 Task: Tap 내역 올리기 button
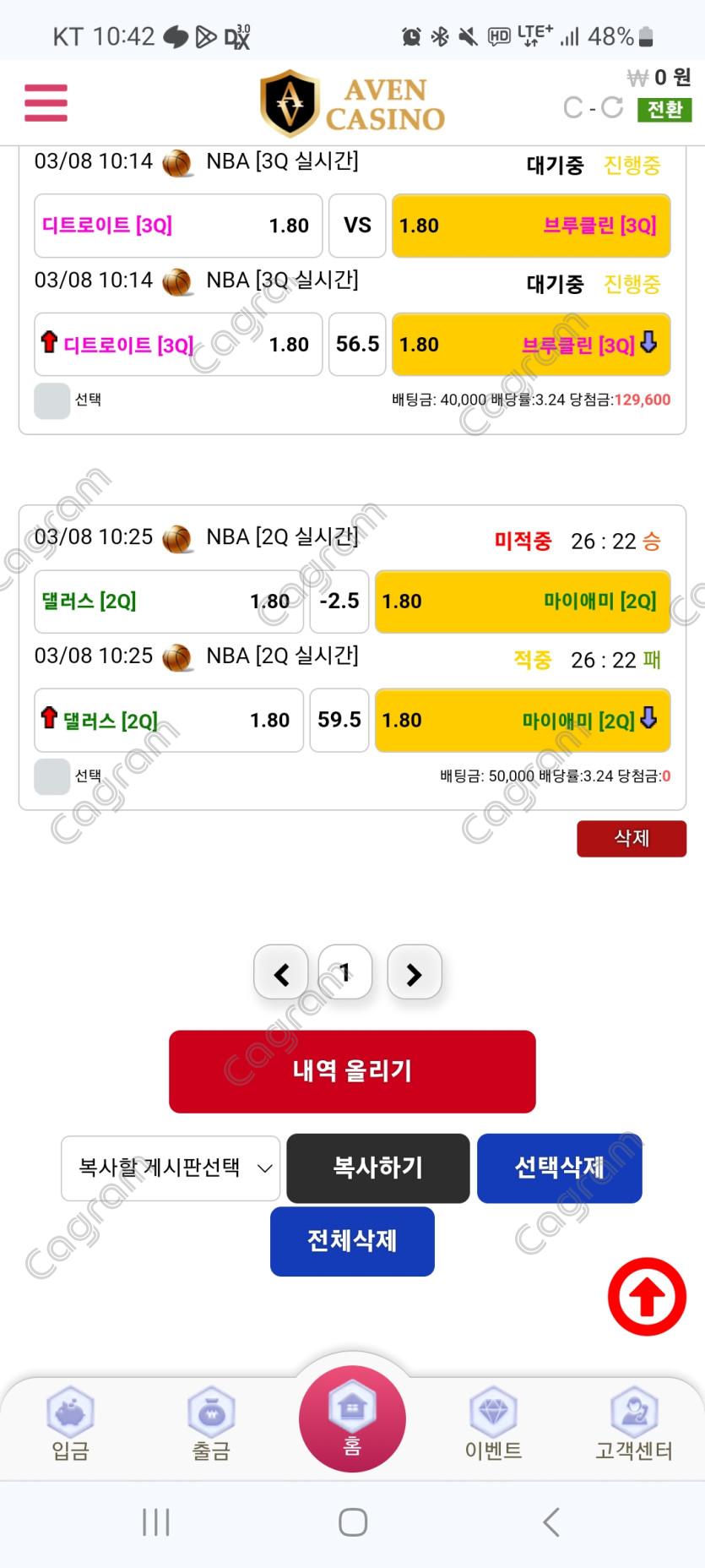coord(352,1071)
